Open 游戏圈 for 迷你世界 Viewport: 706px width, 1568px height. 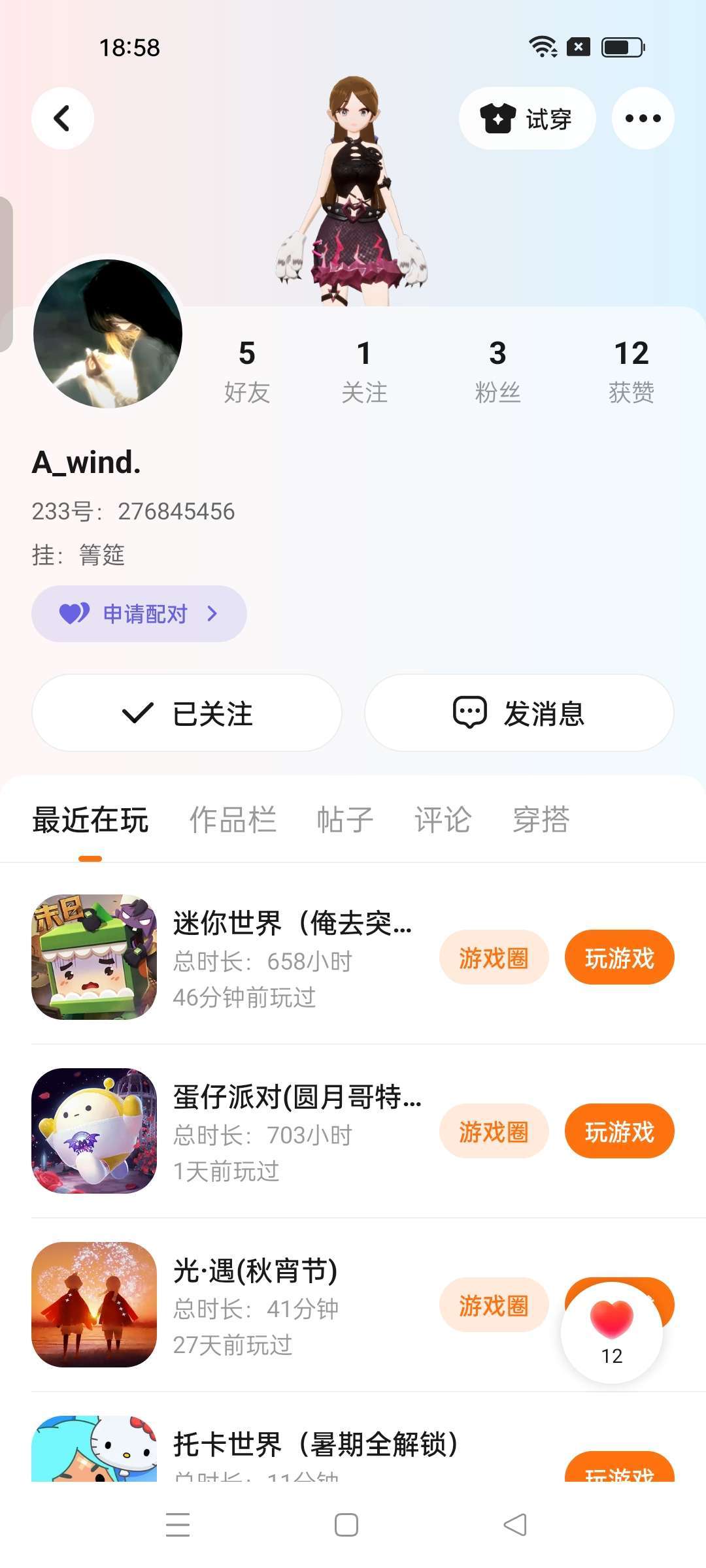pyautogui.click(x=494, y=958)
